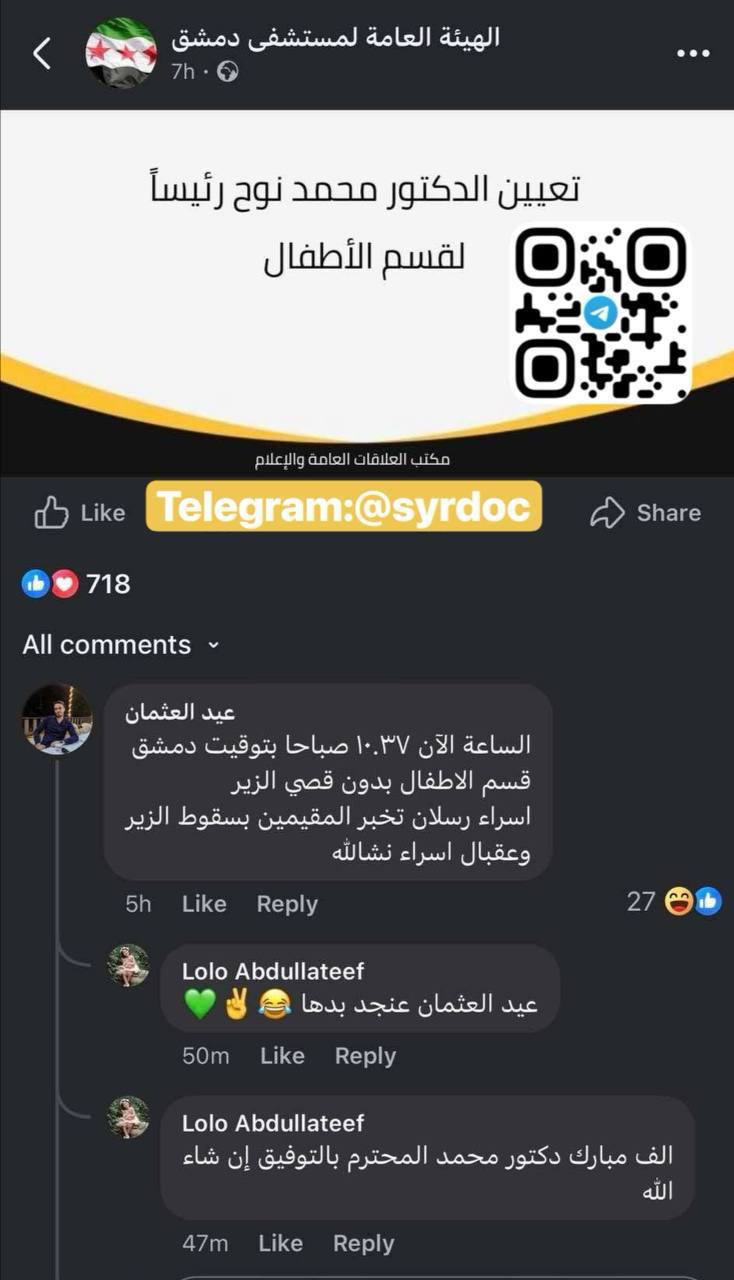734x1280 pixels.
Task: Open the الهيئة العامة لمستشفى دمشق page profile
Action: point(334,39)
